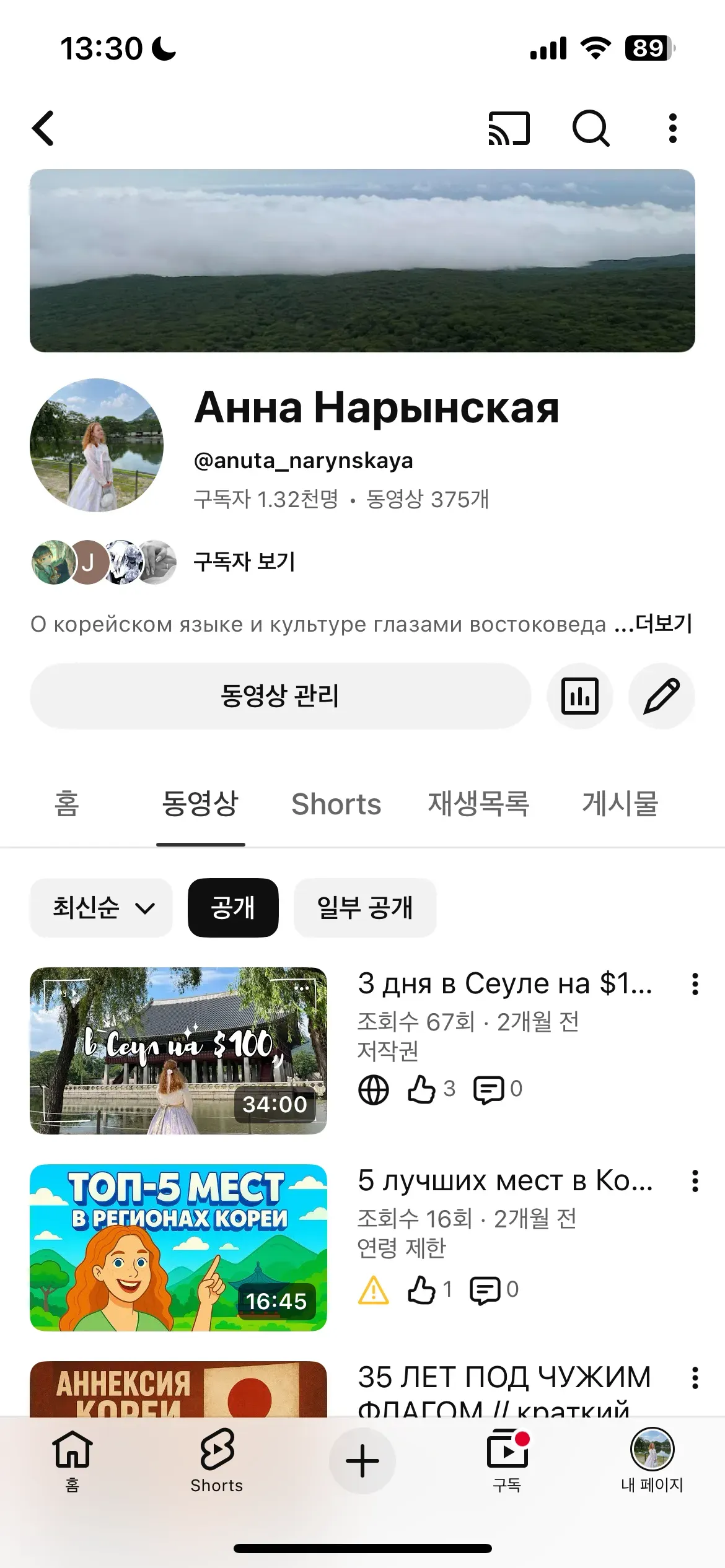Enable the 일부 공개 filter

click(x=365, y=908)
